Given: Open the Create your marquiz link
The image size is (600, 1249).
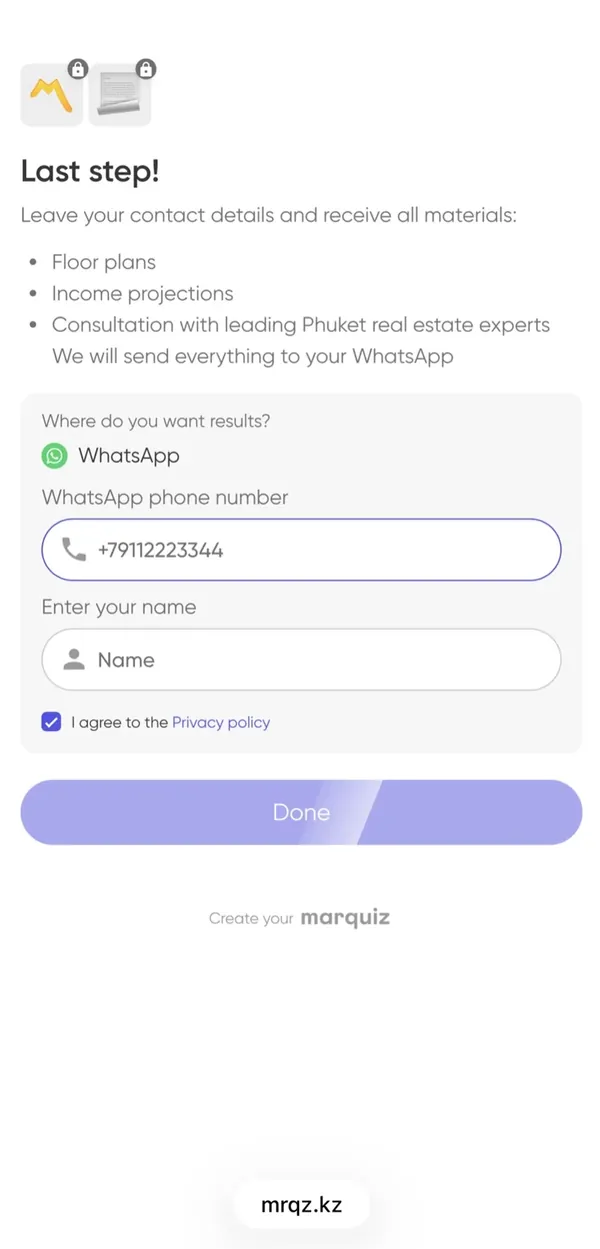Looking at the screenshot, I should (x=300, y=918).
